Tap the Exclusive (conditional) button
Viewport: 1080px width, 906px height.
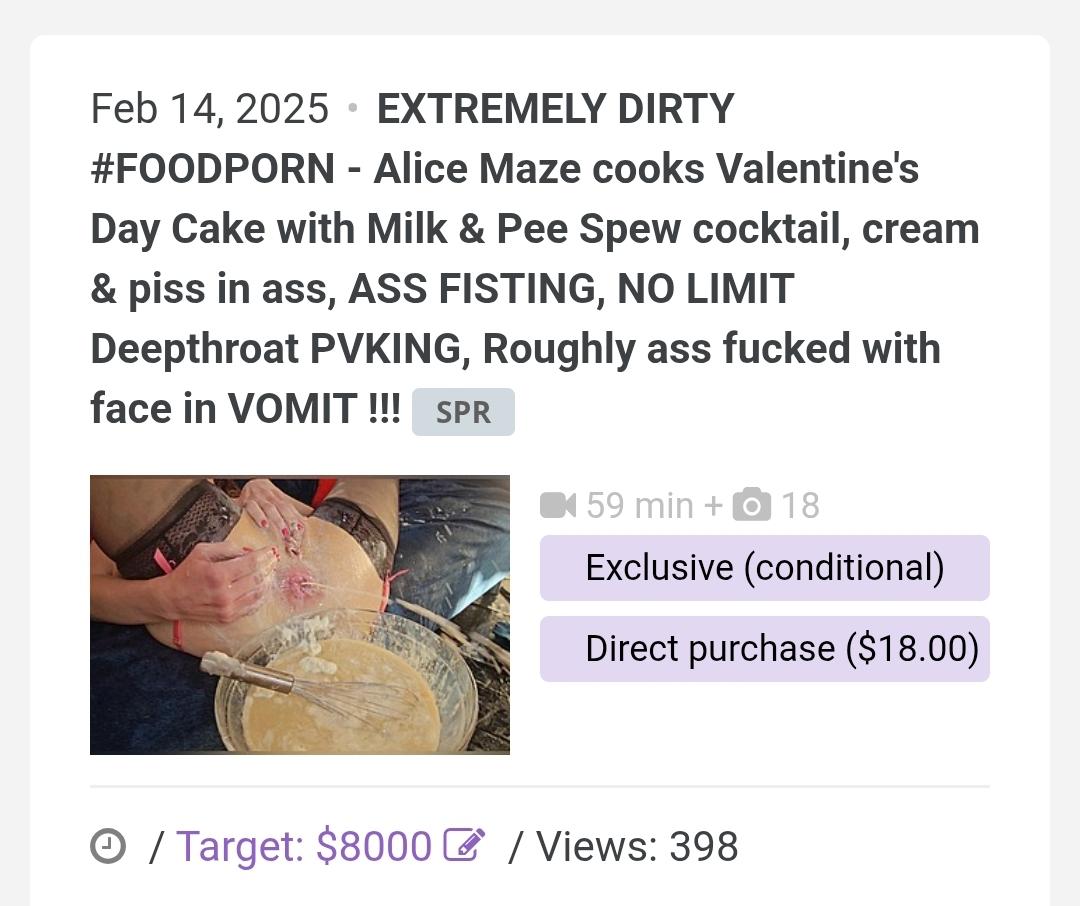[x=764, y=568]
